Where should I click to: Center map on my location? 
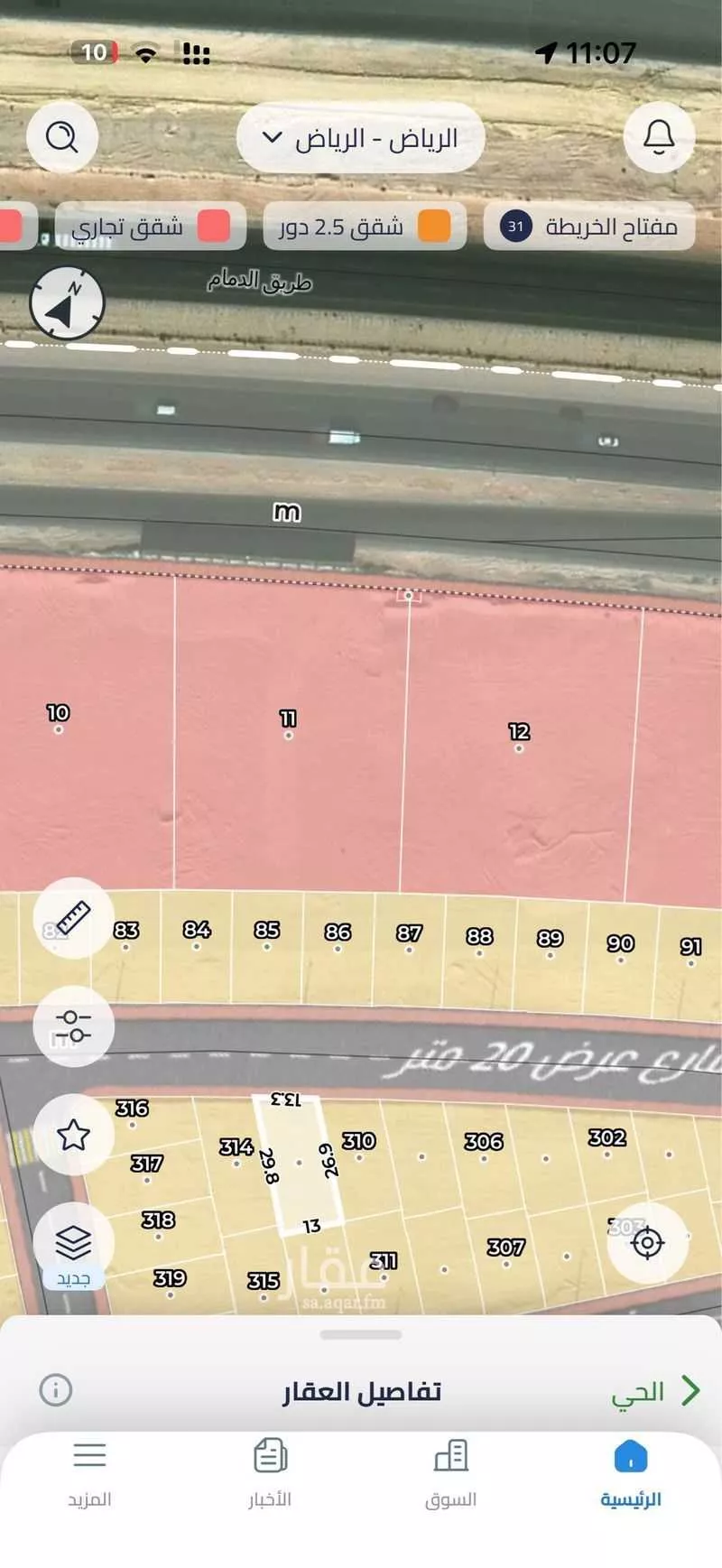[647, 1243]
